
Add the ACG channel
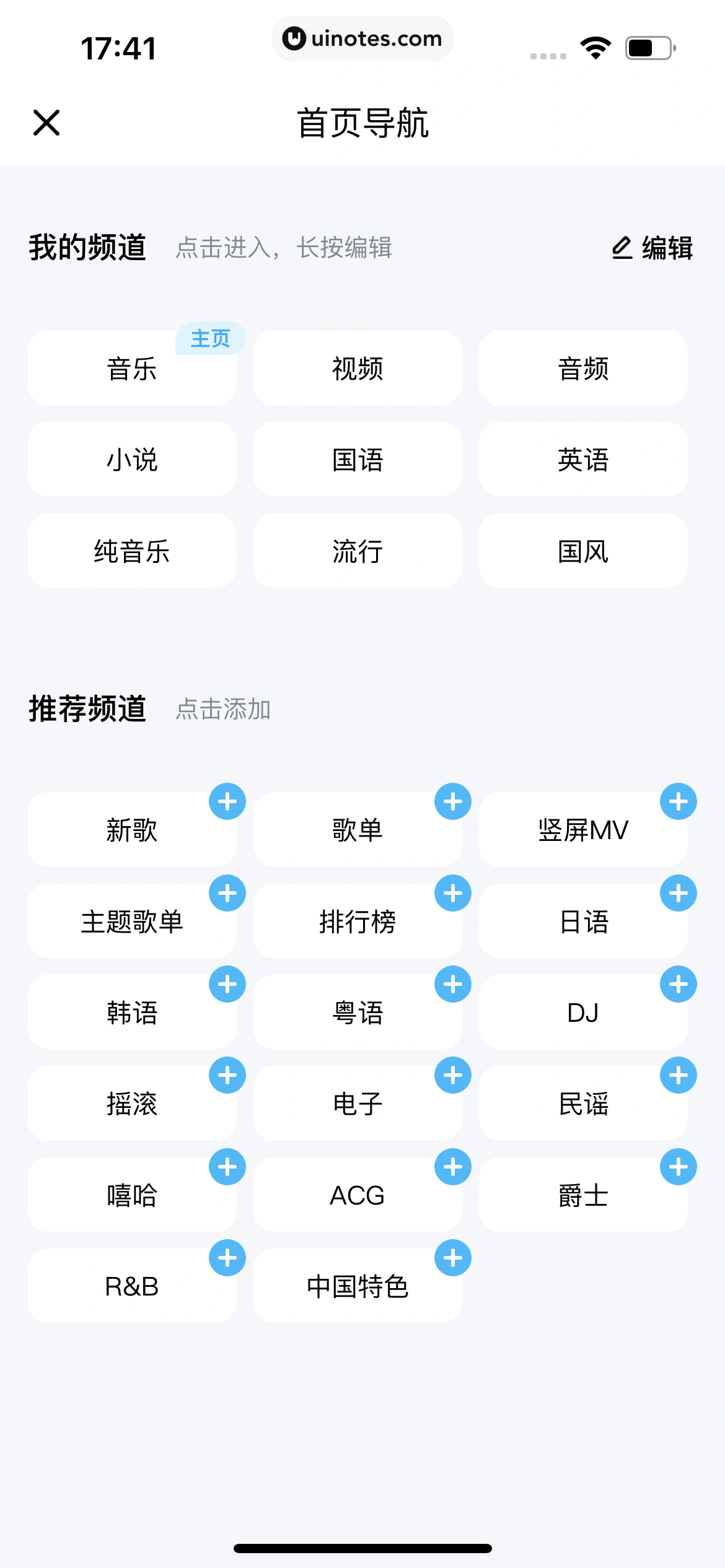click(x=452, y=1167)
